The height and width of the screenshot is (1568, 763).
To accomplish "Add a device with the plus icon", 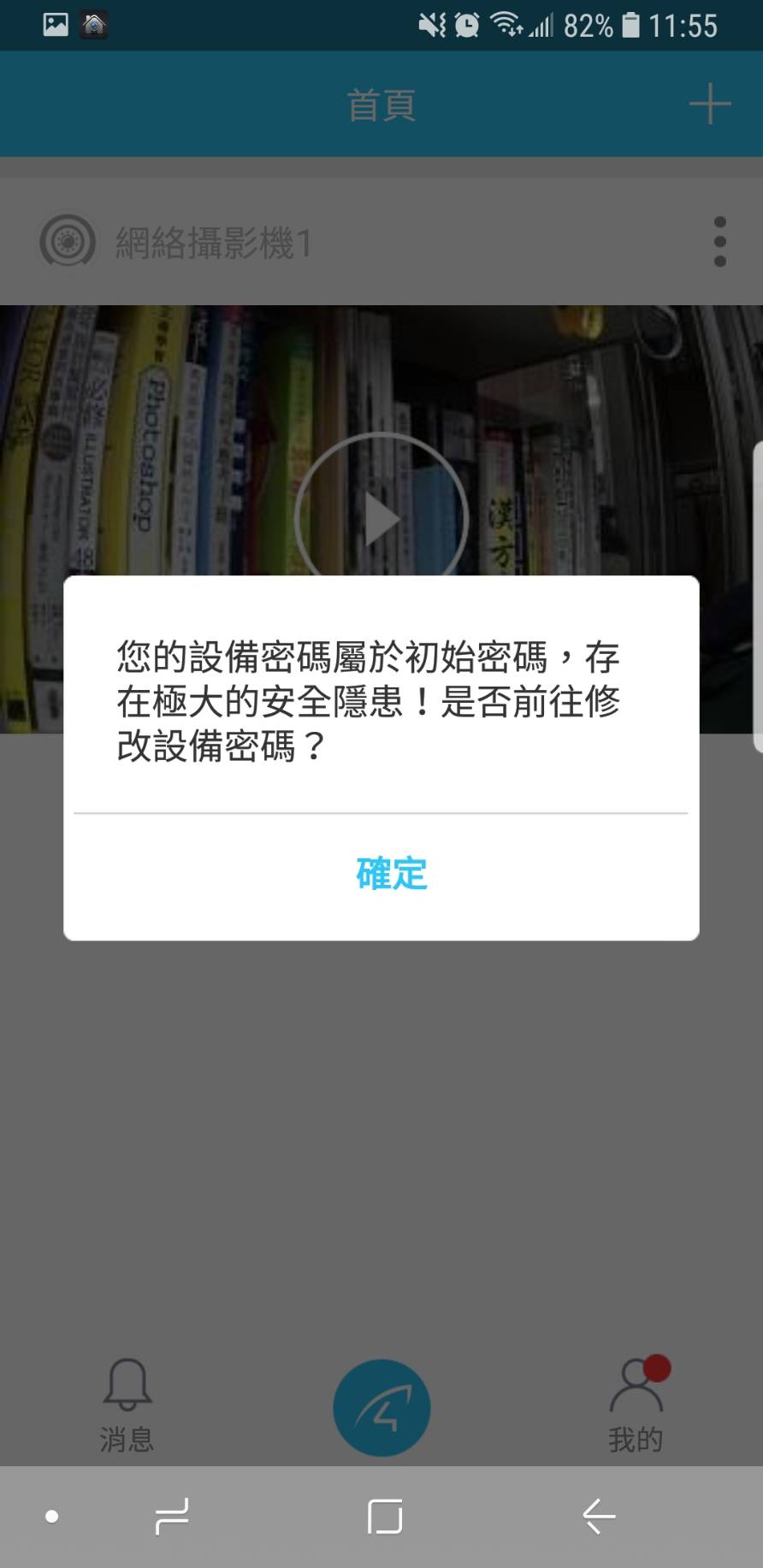I will click(x=710, y=104).
